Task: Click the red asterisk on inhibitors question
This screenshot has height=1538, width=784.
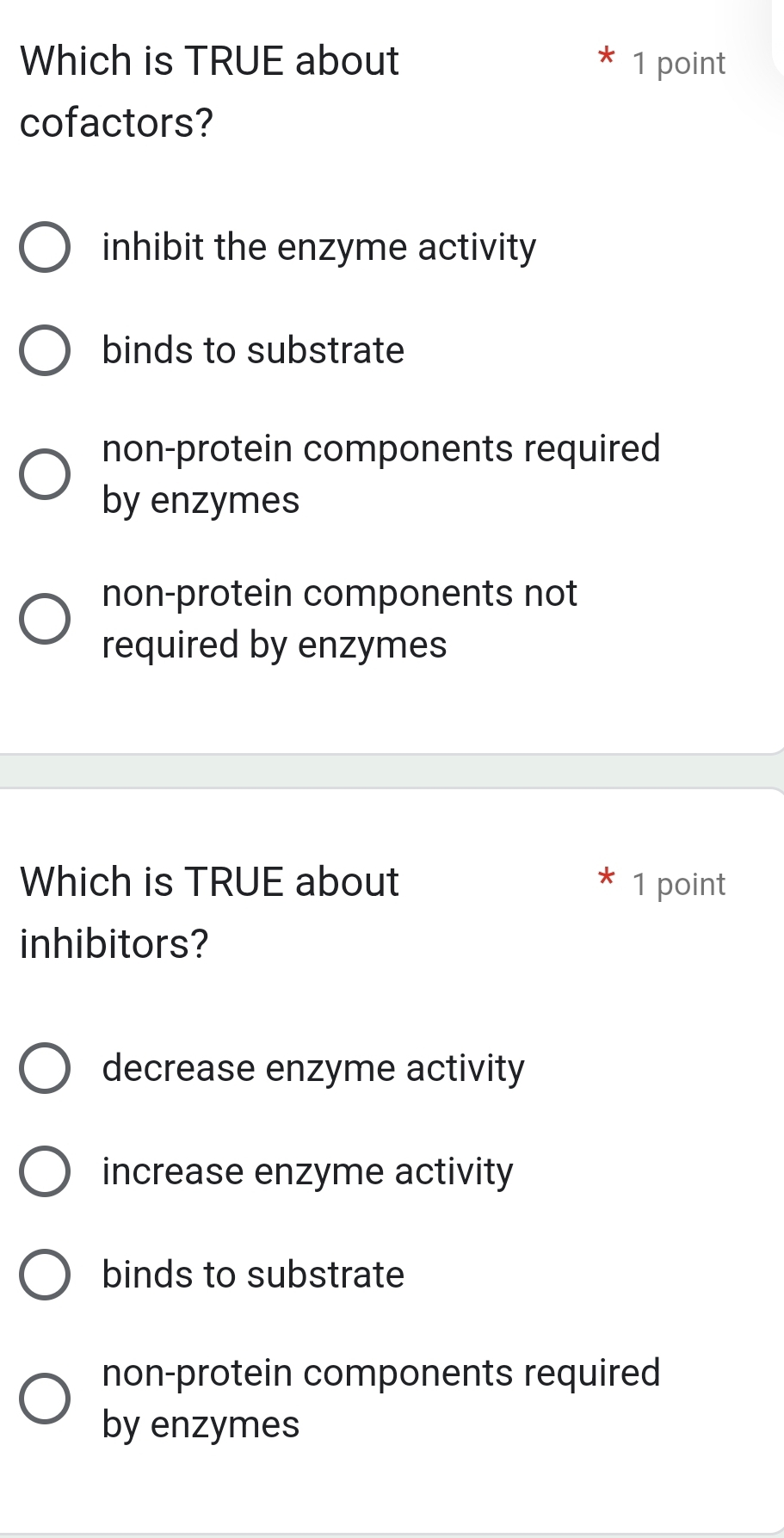Action: pos(606,879)
